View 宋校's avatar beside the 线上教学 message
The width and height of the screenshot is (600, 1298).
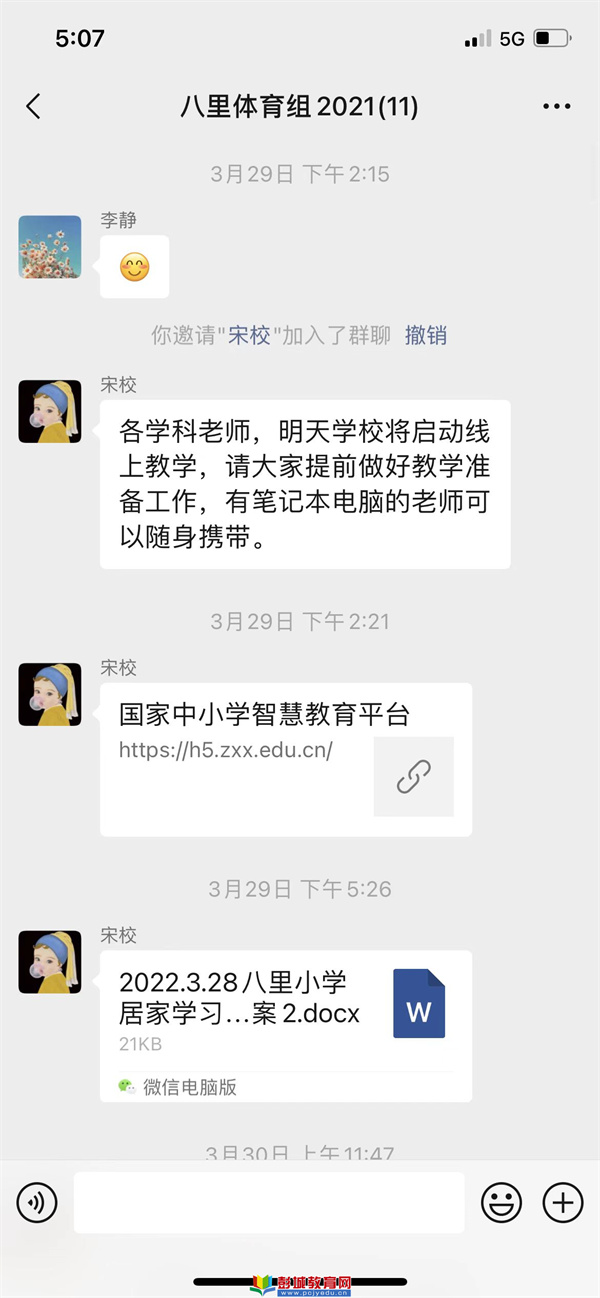(50, 411)
